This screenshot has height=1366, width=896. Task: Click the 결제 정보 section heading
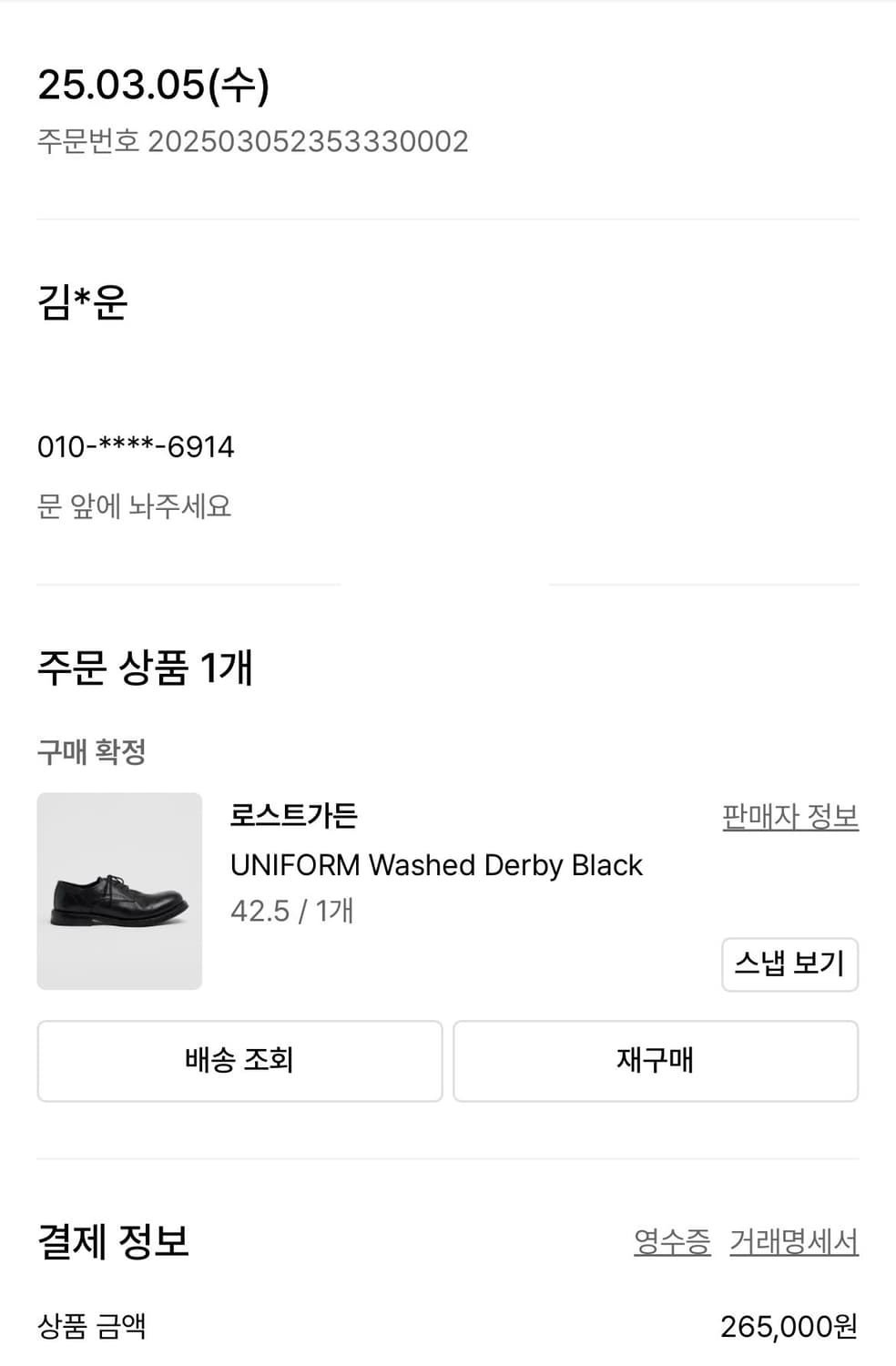[113, 1239]
